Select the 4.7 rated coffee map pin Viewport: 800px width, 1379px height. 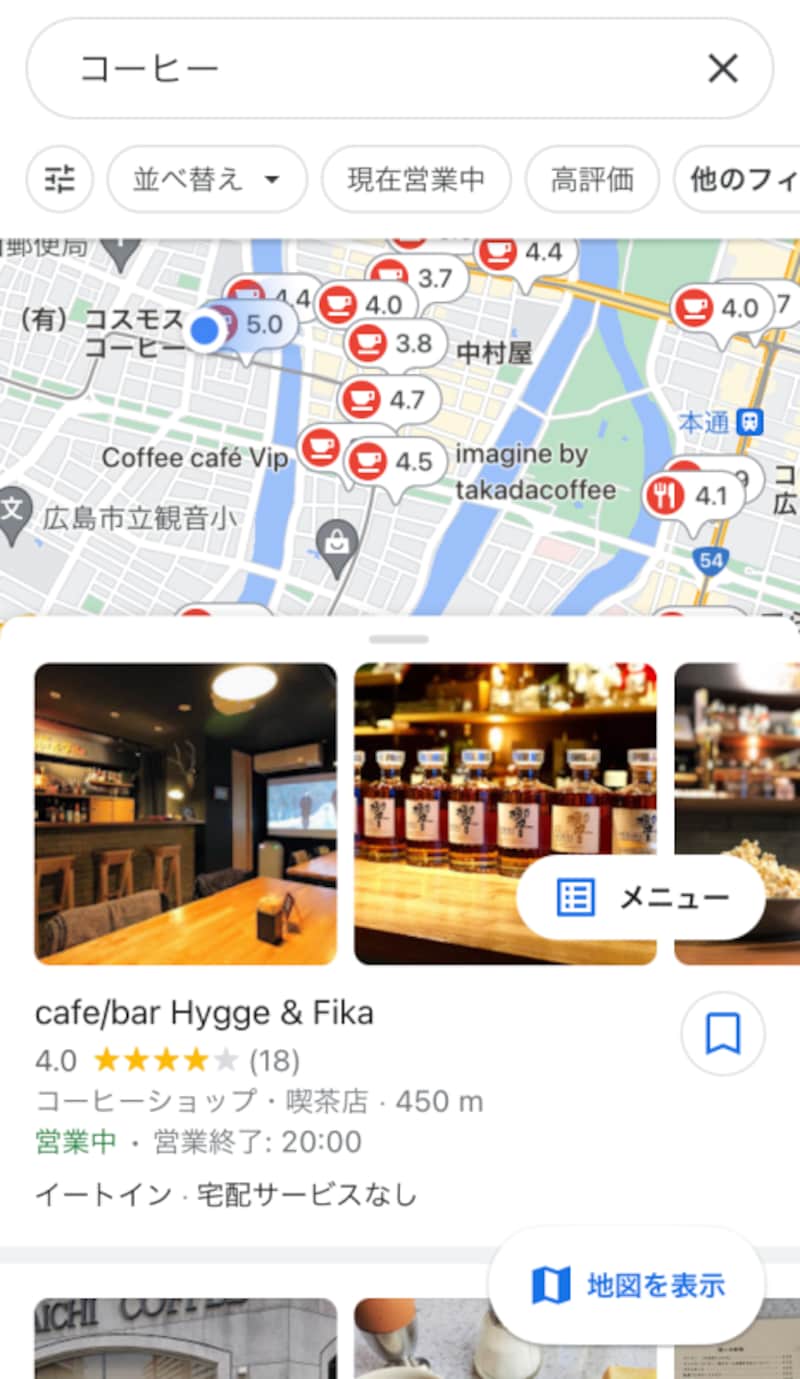click(389, 401)
